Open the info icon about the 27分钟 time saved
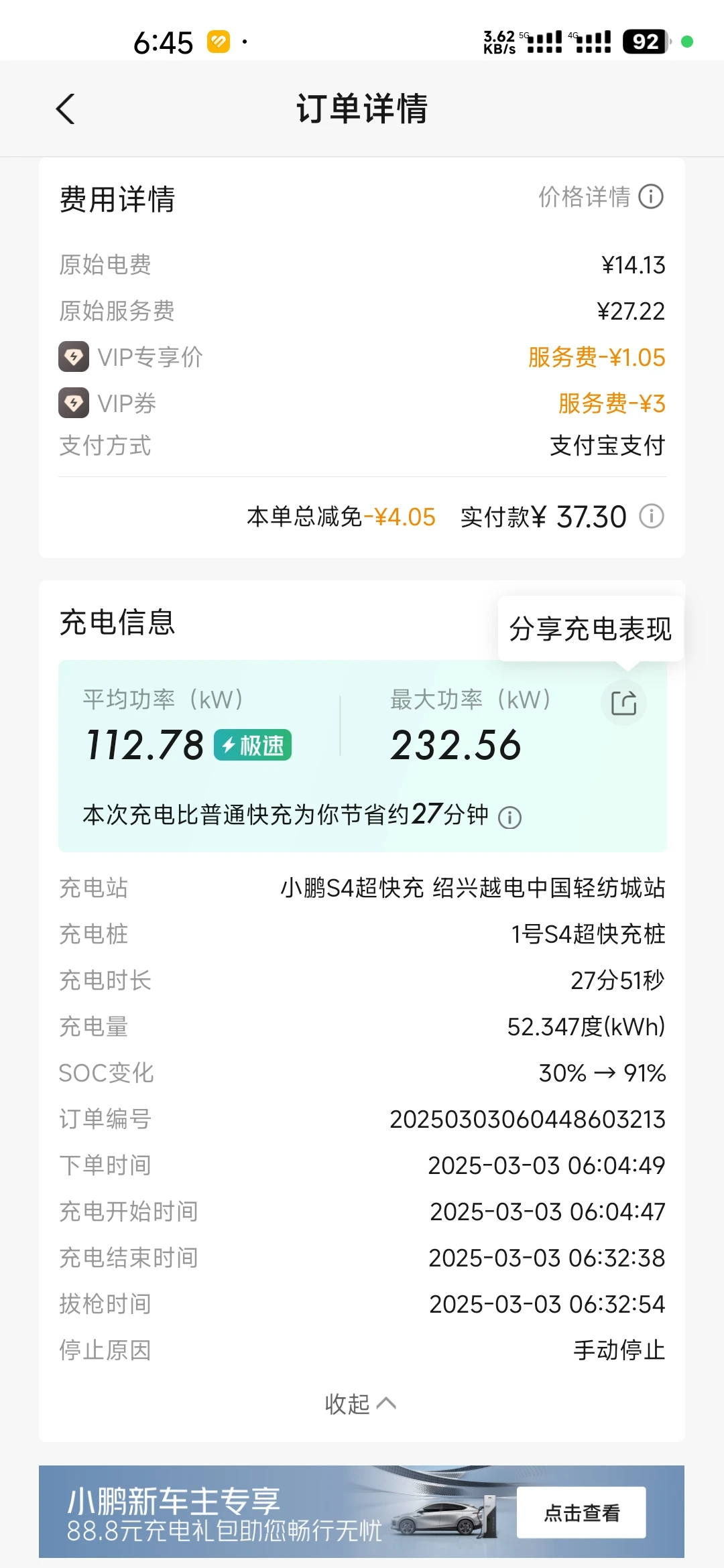Image resolution: width=724 pixels, height=1568 pixels. click(x=509, y=818)
